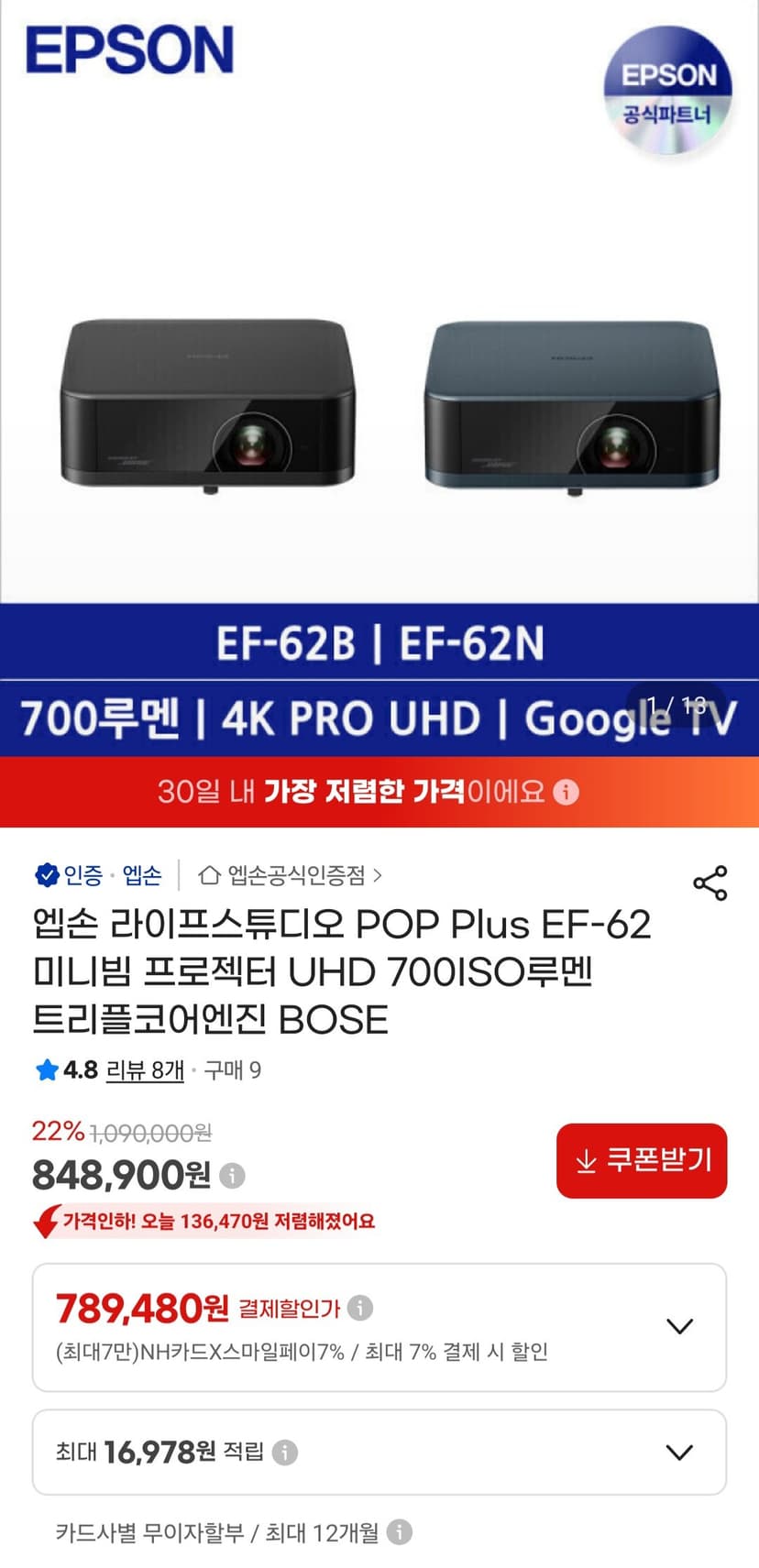Tap the 쿠폰받기 coupon button
This screenshot has width=759, height=1568.
[x=642, y=1160]
